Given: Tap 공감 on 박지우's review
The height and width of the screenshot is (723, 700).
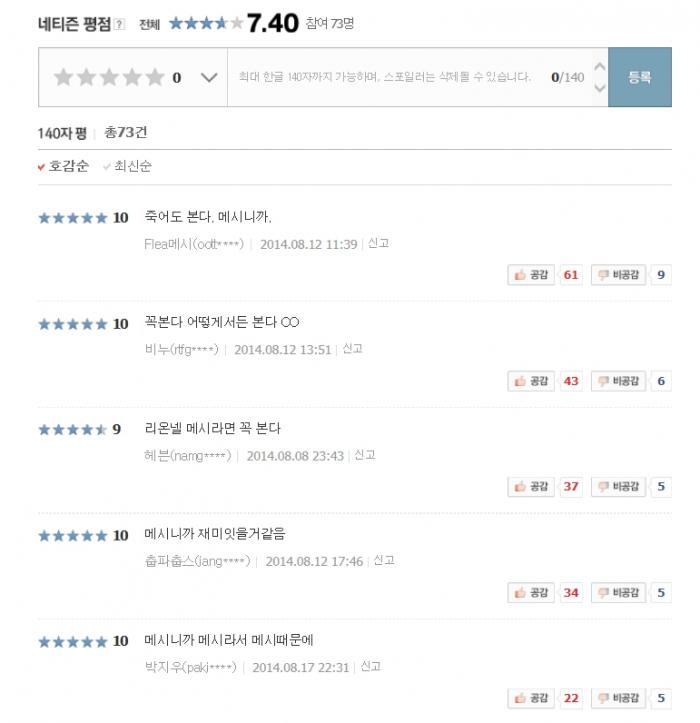Looking at the screenshot, I should (x=531, y=698).
